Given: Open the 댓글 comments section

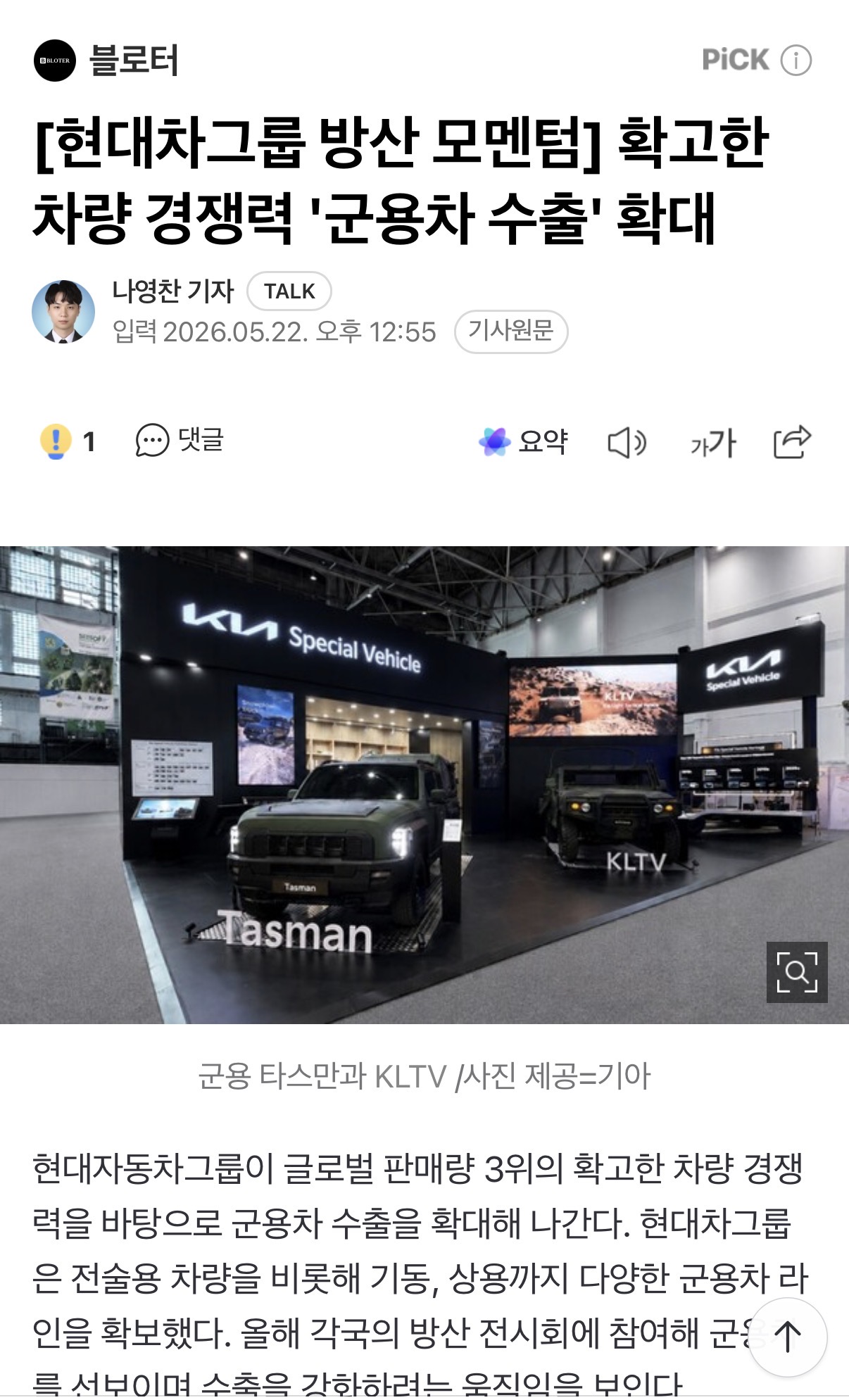Looking at the screenshot, I should click(180, 441).
